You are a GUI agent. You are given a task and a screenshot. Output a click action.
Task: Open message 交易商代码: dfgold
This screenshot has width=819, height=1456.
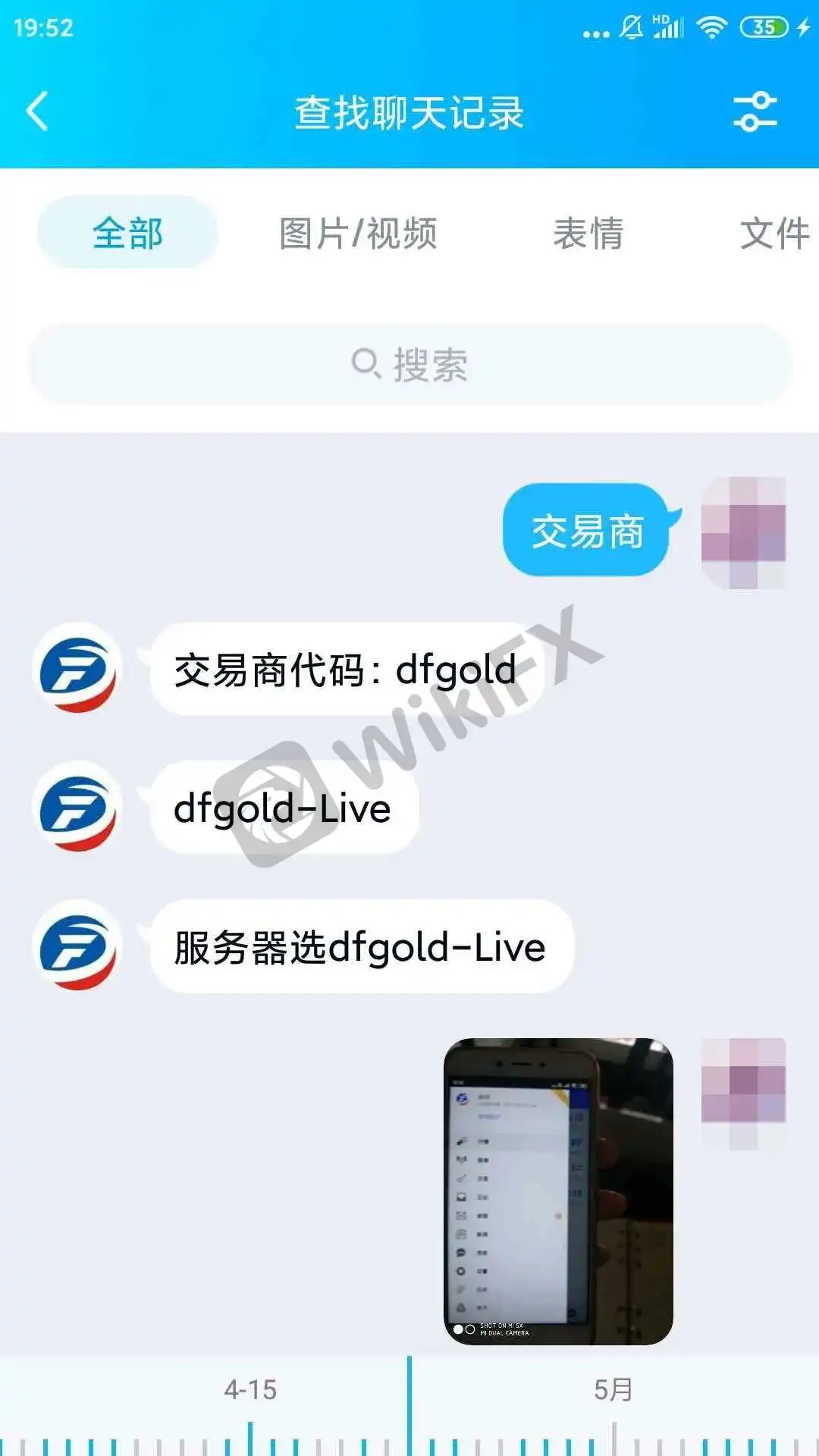click(x=345, y=670)
